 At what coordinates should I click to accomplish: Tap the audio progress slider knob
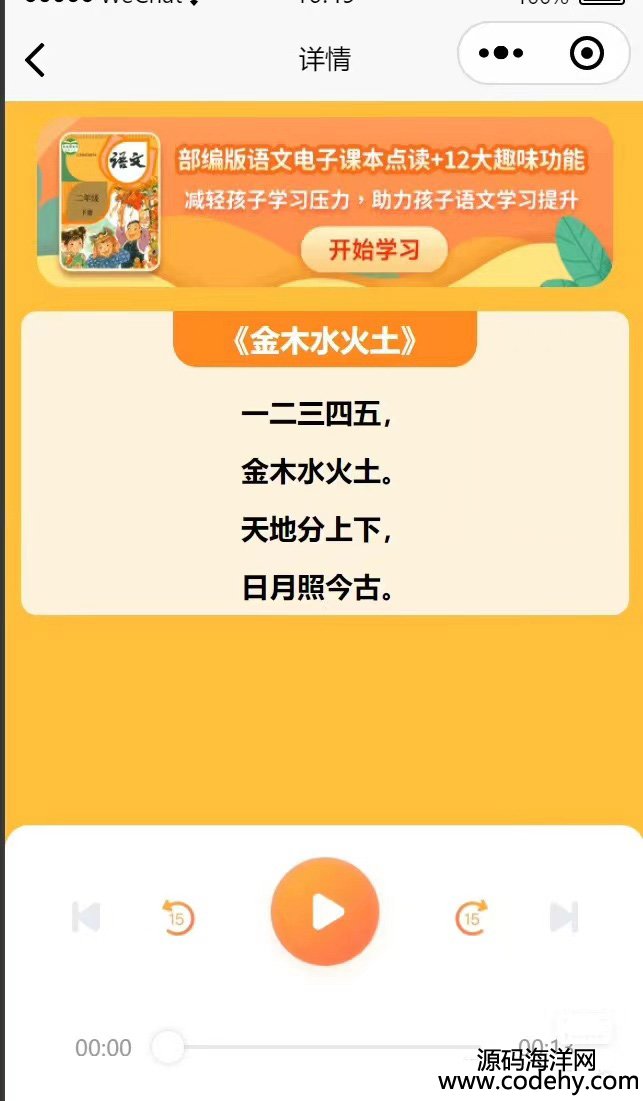point(168,1047)
